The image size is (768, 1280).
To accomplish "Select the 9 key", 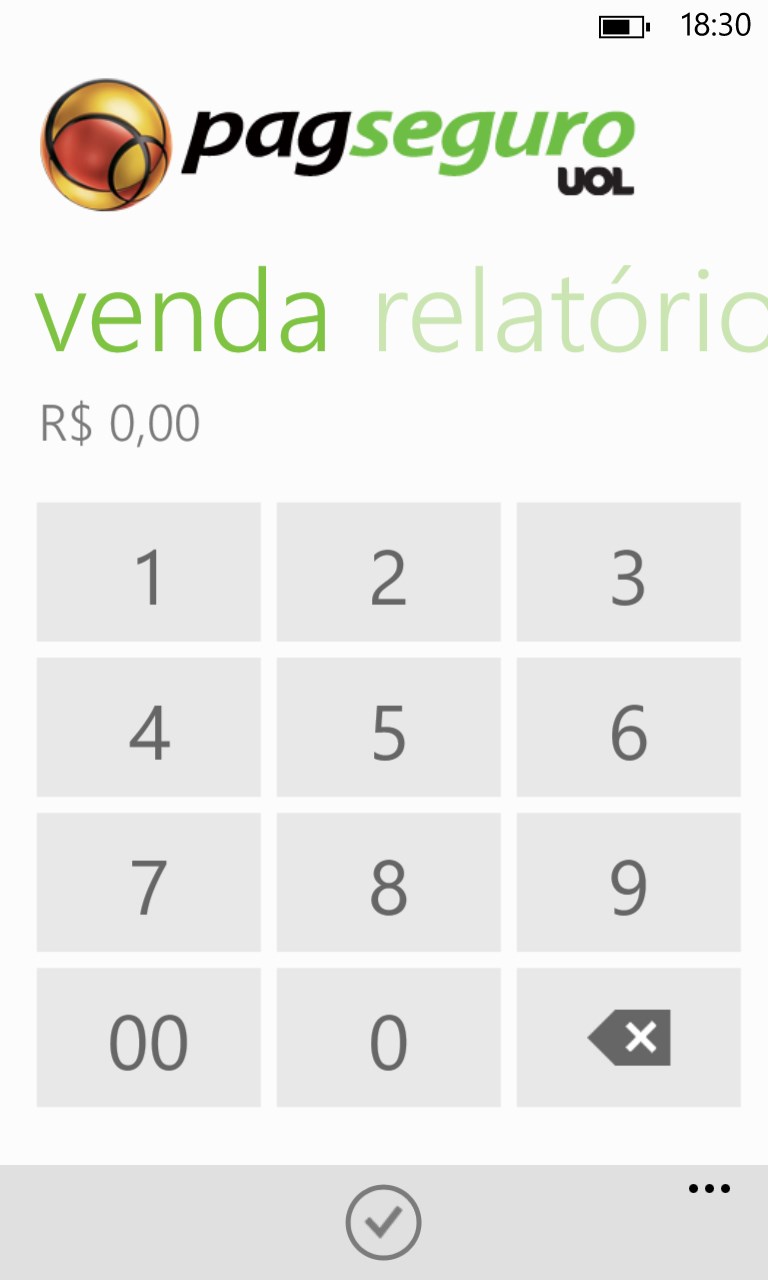I will tap(628, 882).
